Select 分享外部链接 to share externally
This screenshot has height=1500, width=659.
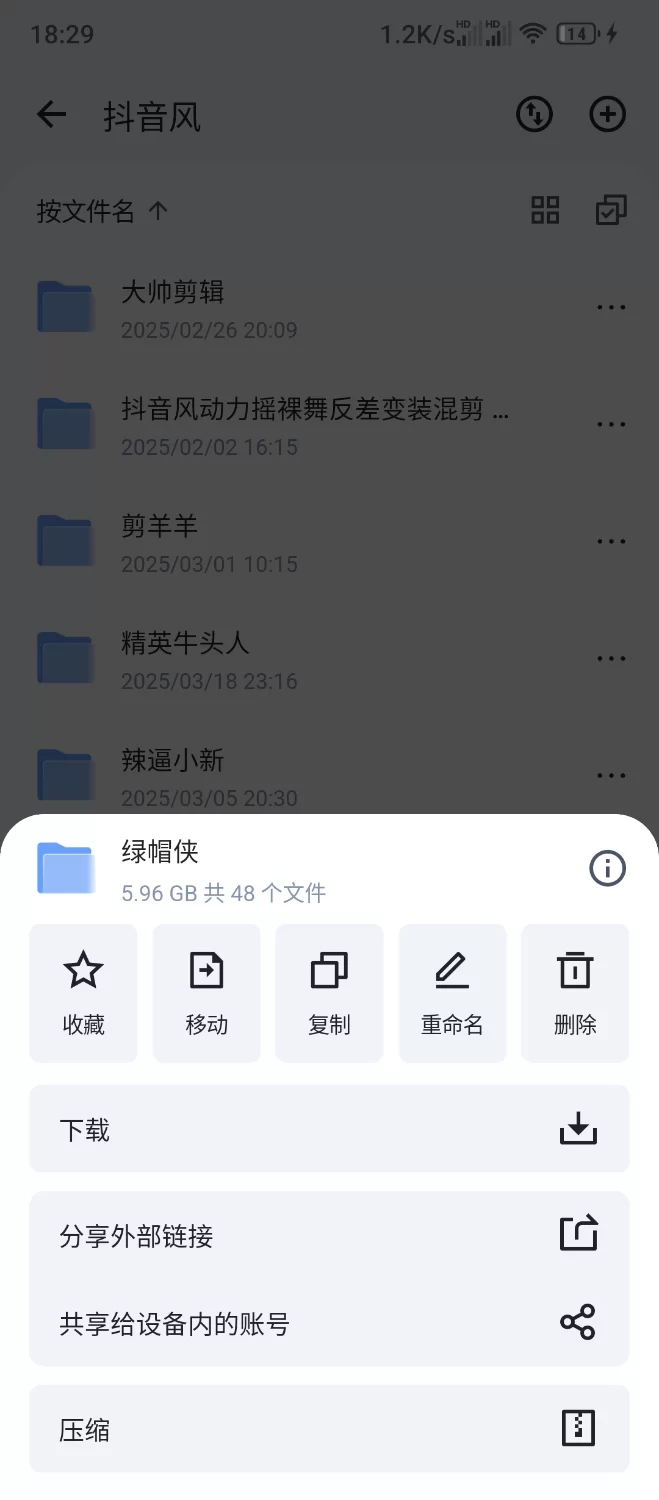point(329,1236)
